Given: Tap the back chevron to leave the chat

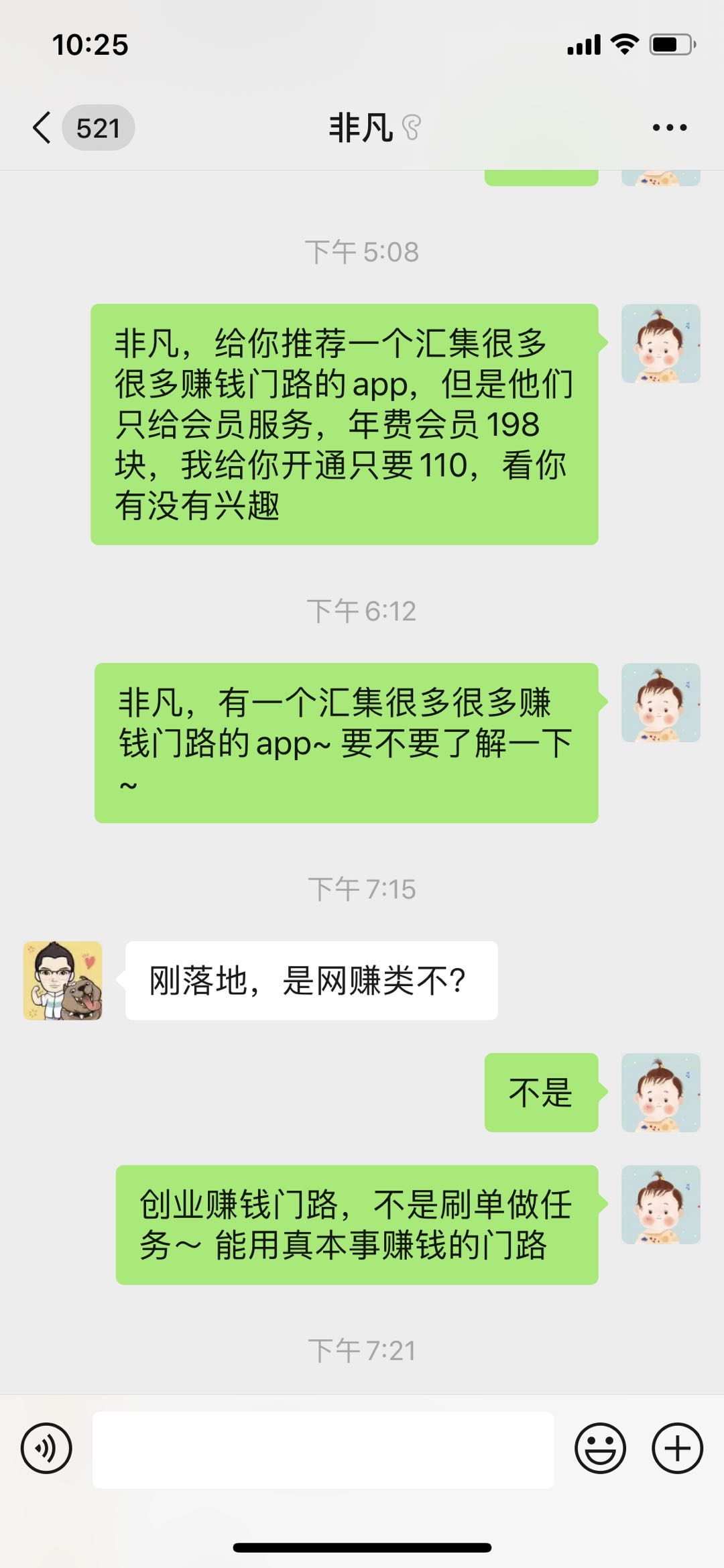Looking at the screenshot, I should [x=40, y=126].
